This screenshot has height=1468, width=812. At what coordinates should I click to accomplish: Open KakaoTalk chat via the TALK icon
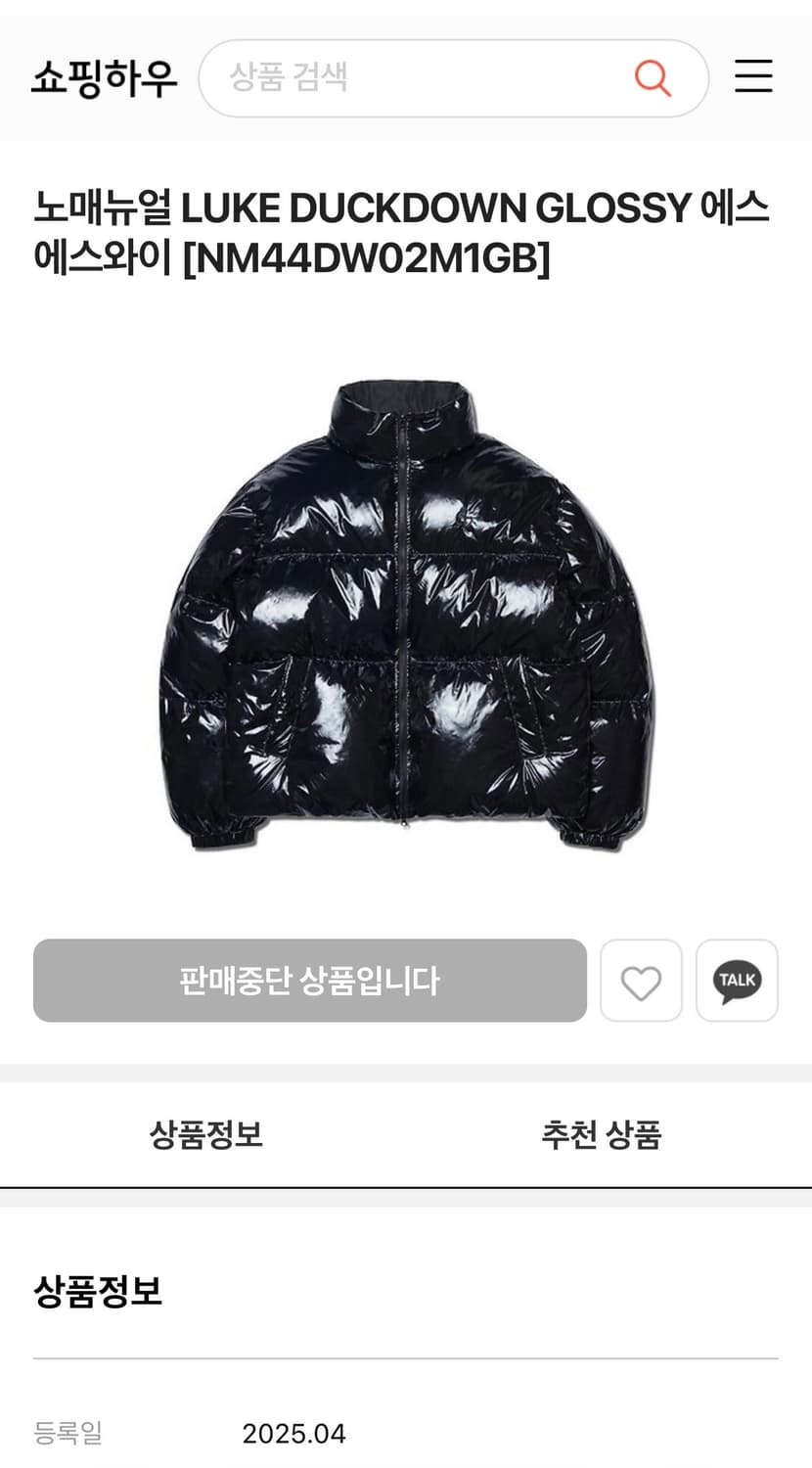[738, 981]
